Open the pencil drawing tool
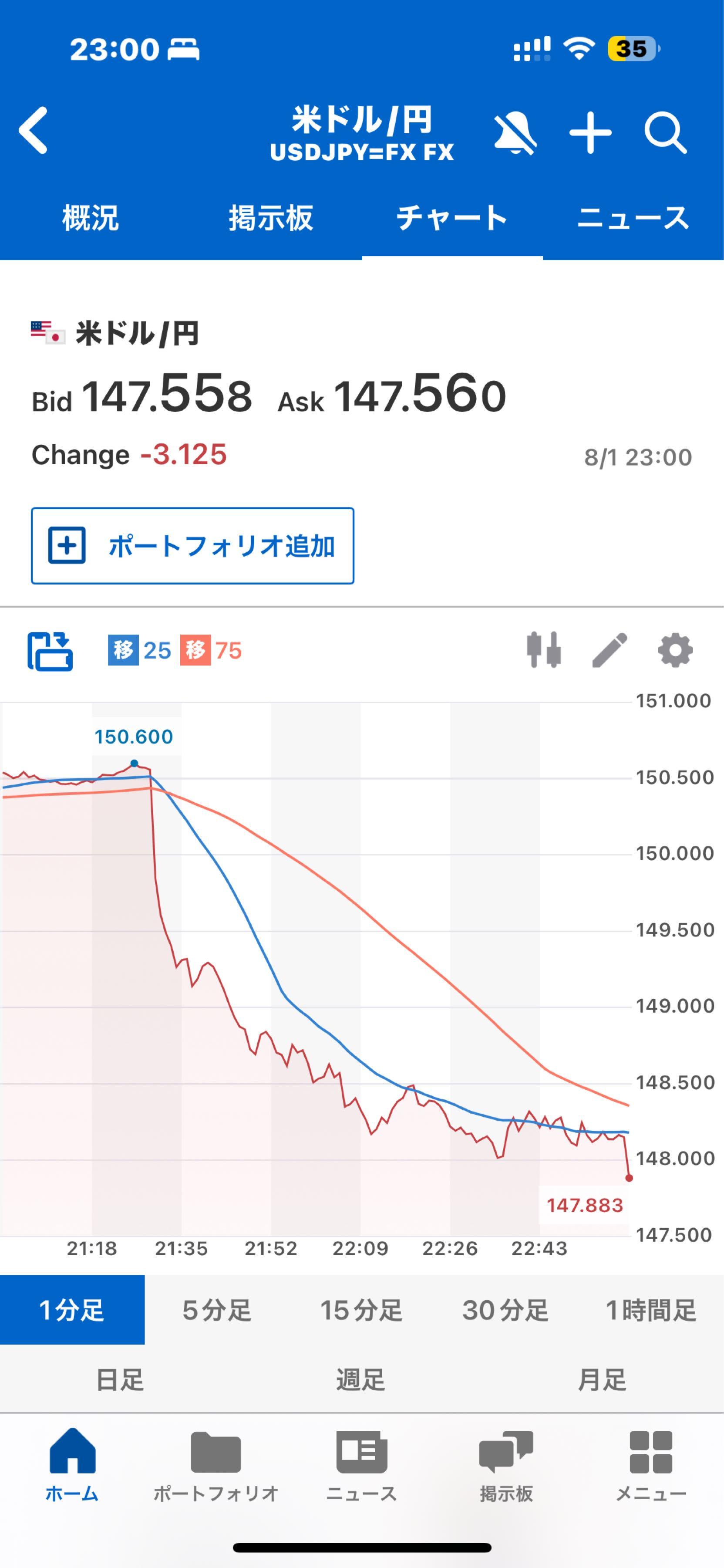The height and width of the screenshot is (1568, 724). tap(610, 650)
